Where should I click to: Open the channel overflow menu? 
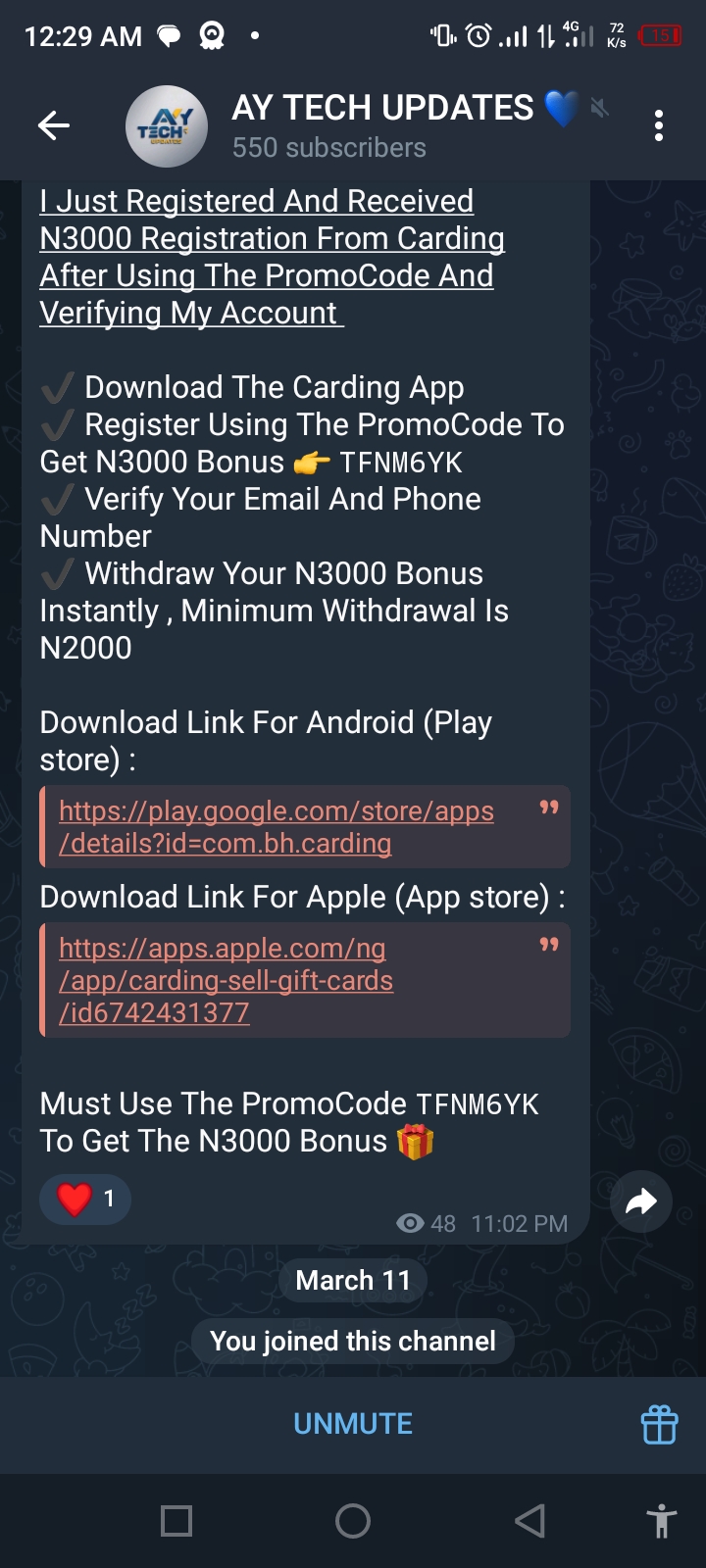pyautogui.click(x=658, y=125)
